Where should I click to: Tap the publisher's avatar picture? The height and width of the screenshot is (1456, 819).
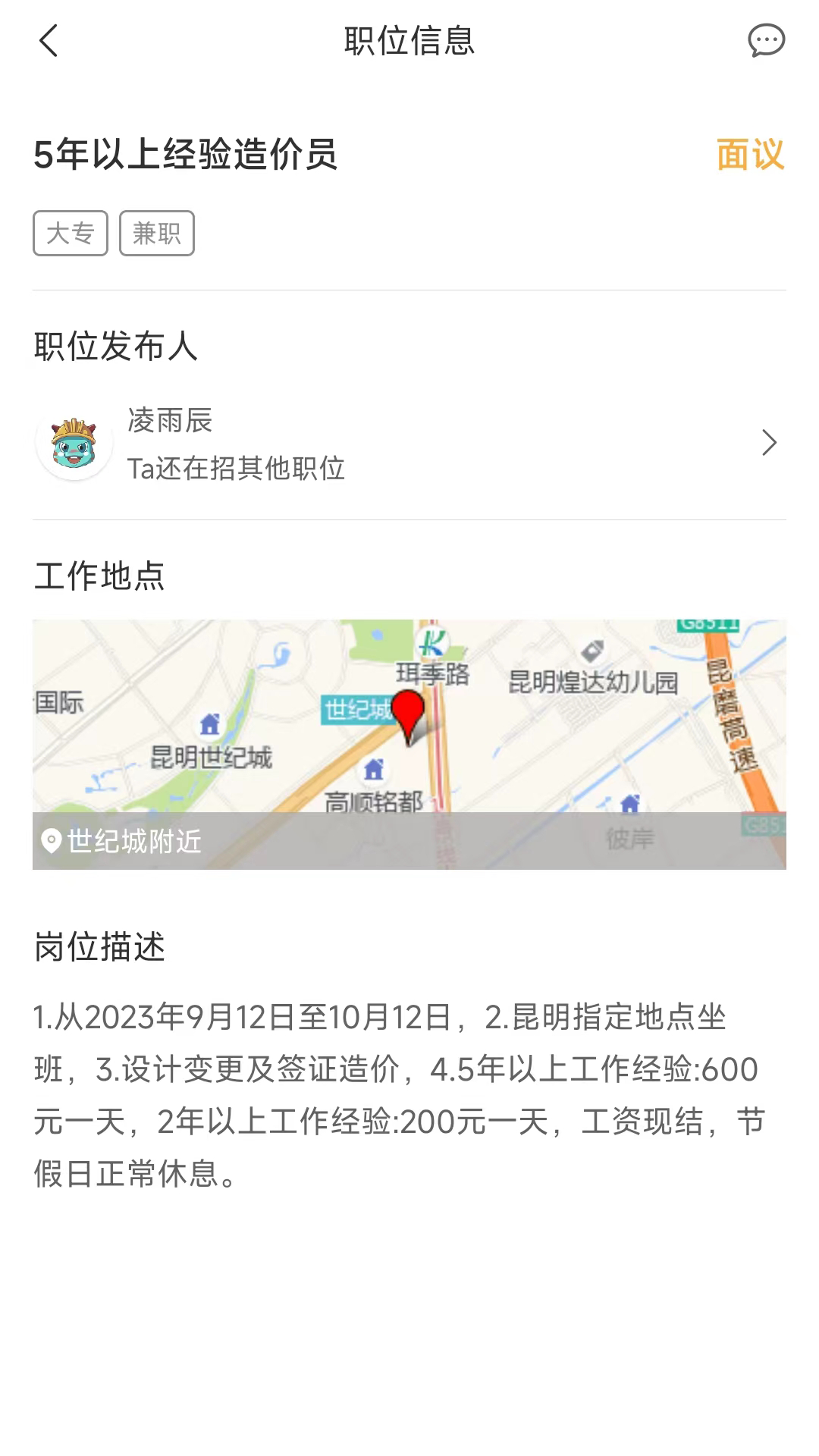(x=74, y=442)
